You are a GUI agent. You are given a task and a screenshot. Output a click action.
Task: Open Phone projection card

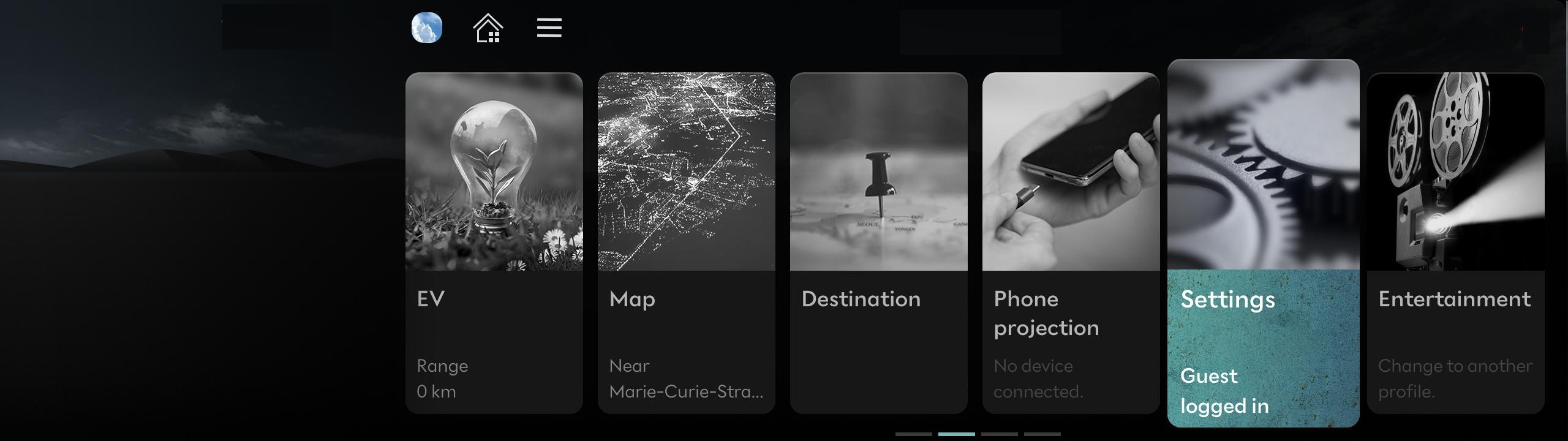(x=1071, y=243)
